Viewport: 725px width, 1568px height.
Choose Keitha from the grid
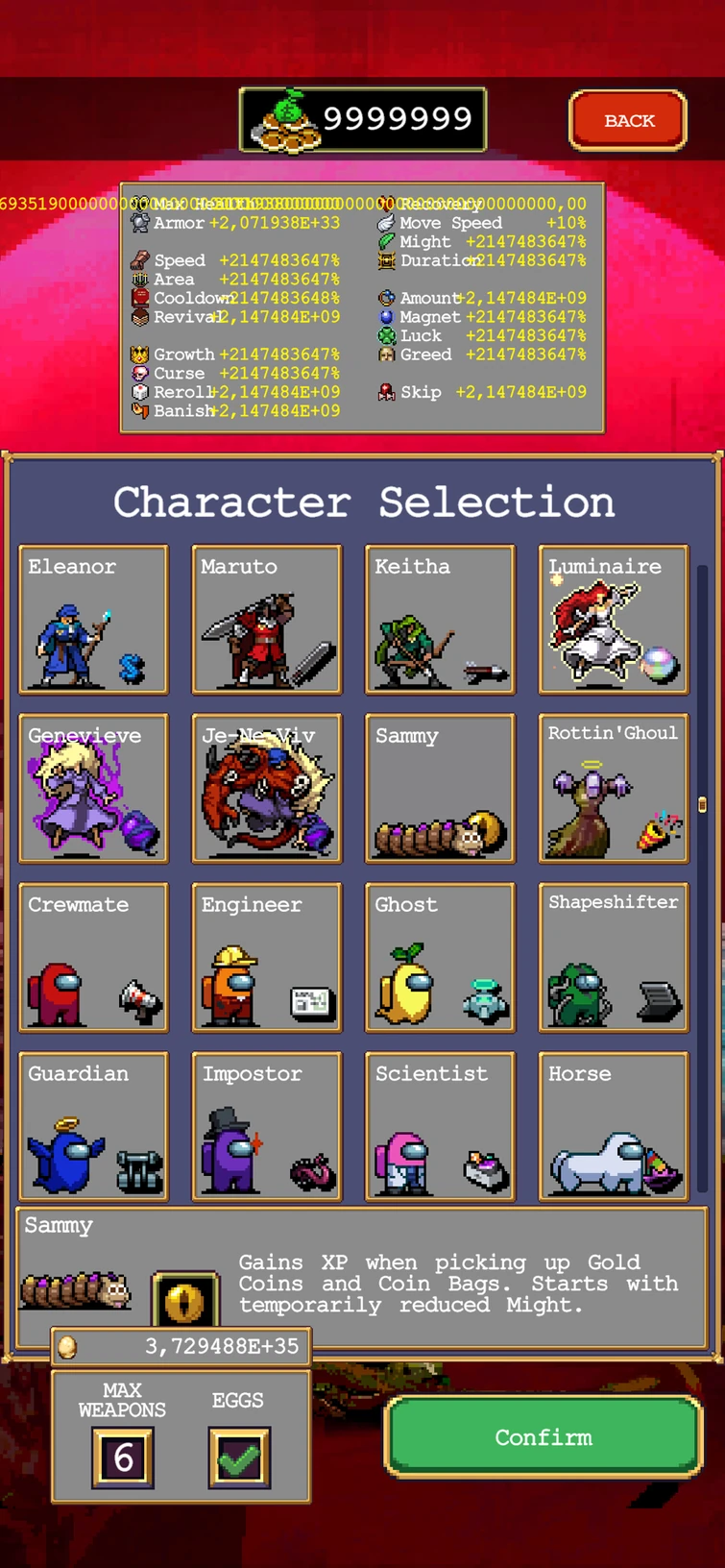point(440,620)
